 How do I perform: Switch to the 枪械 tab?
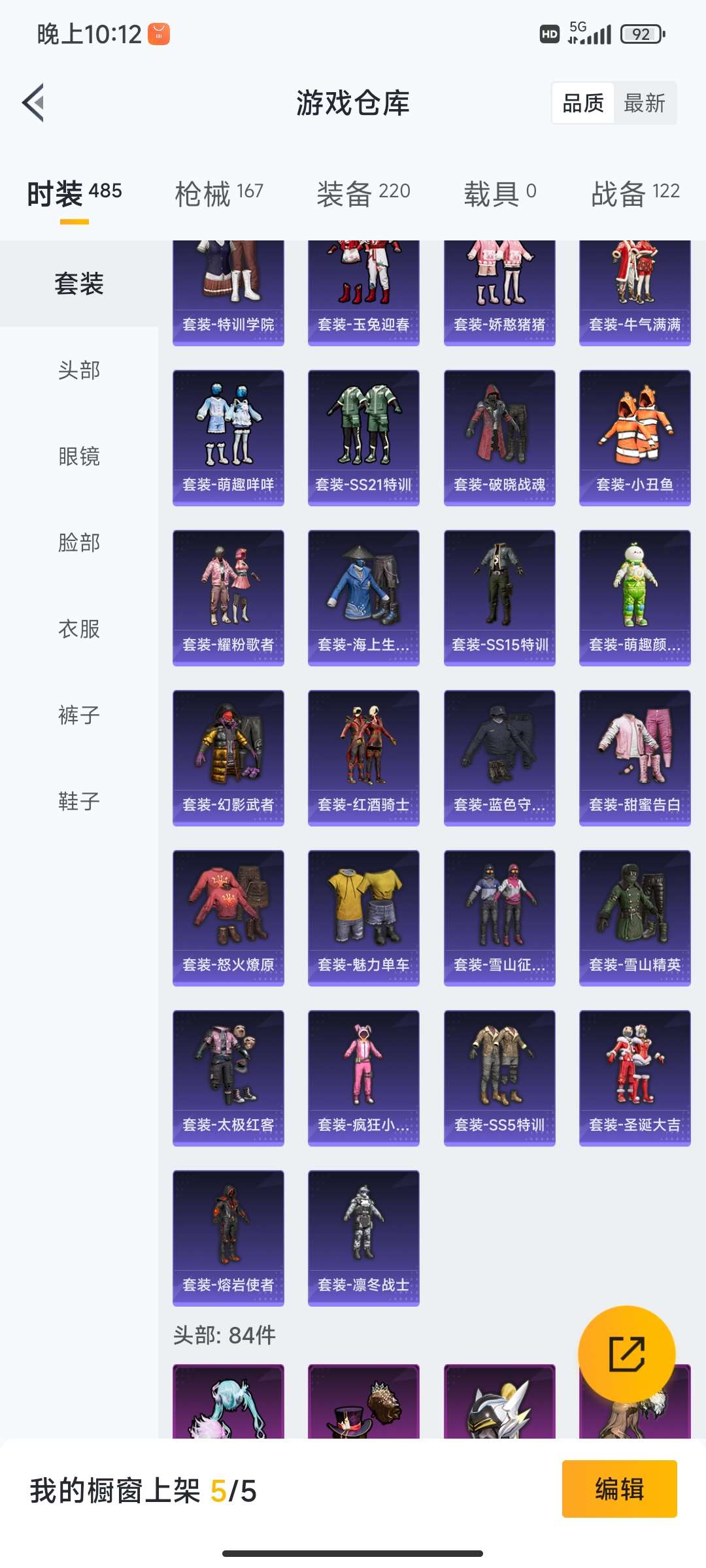[219, 193]
